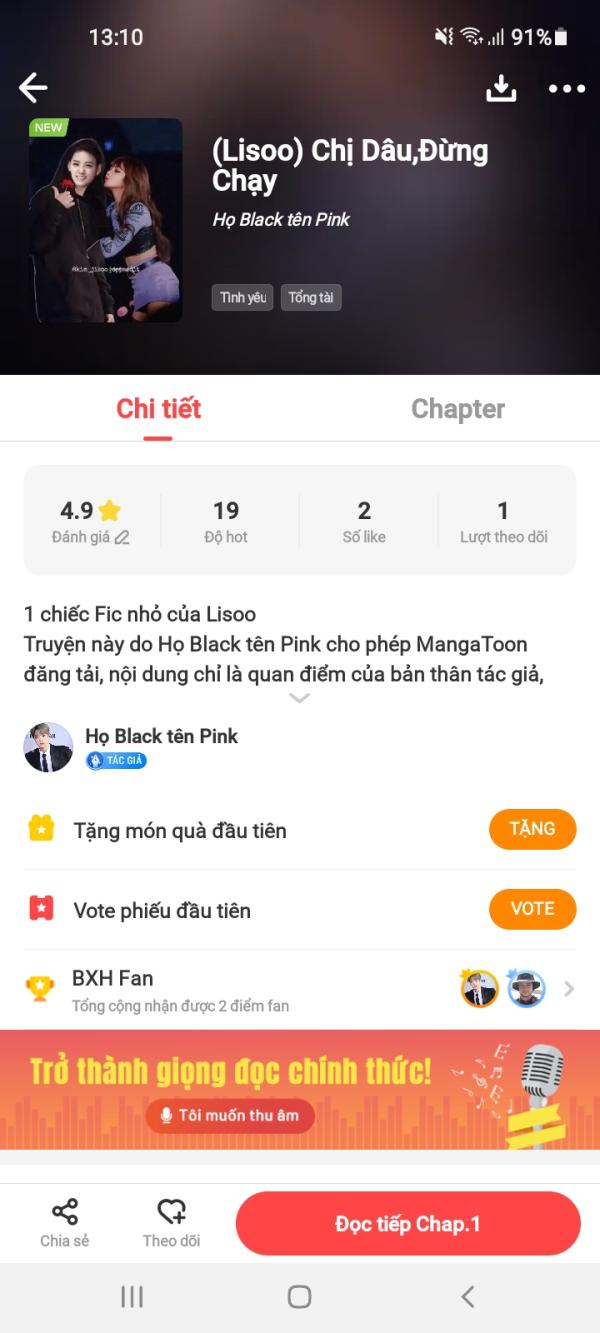Switch to the Chapter tab

coord(458,409)
